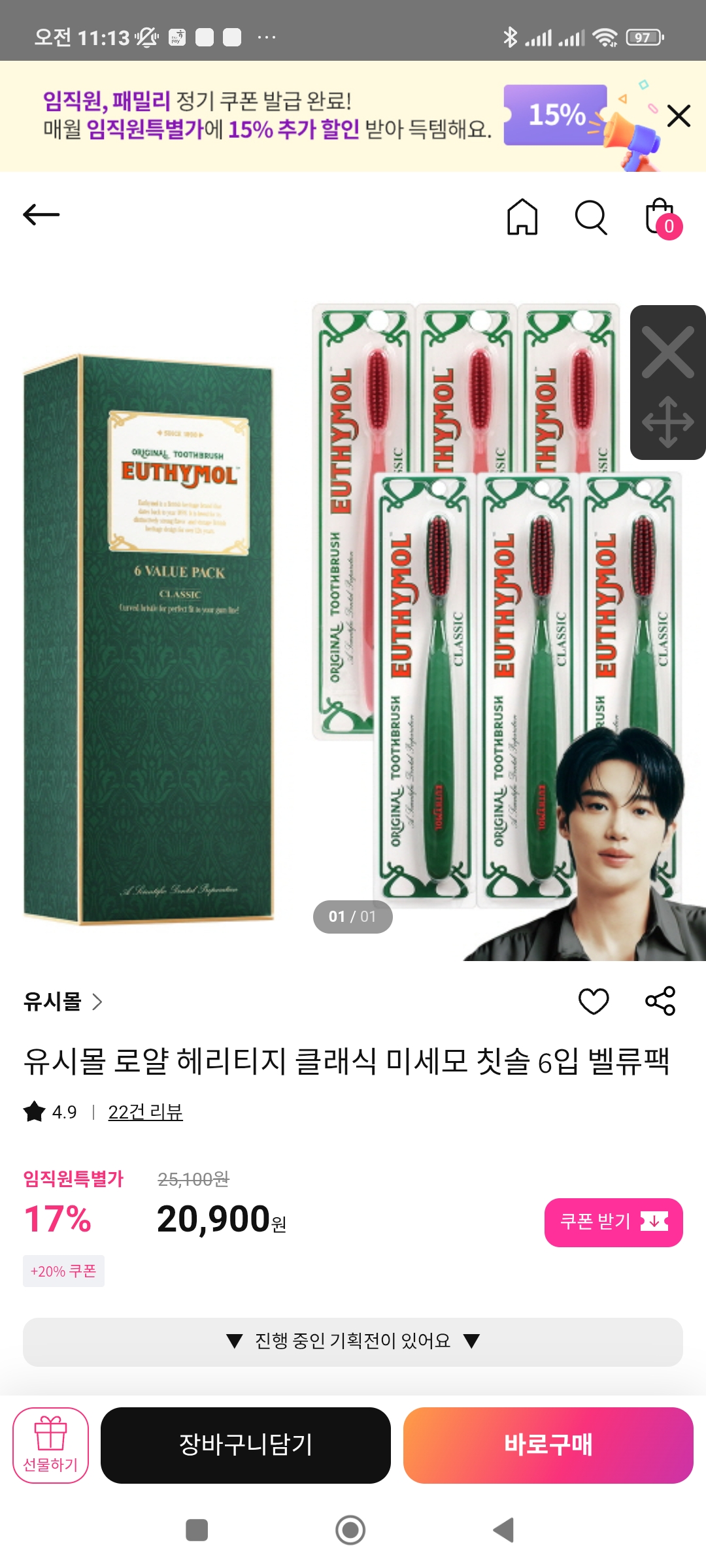The image size is (706, 1568).
Task: Add product to wishlist with heart
Action: coord(594,1001)
